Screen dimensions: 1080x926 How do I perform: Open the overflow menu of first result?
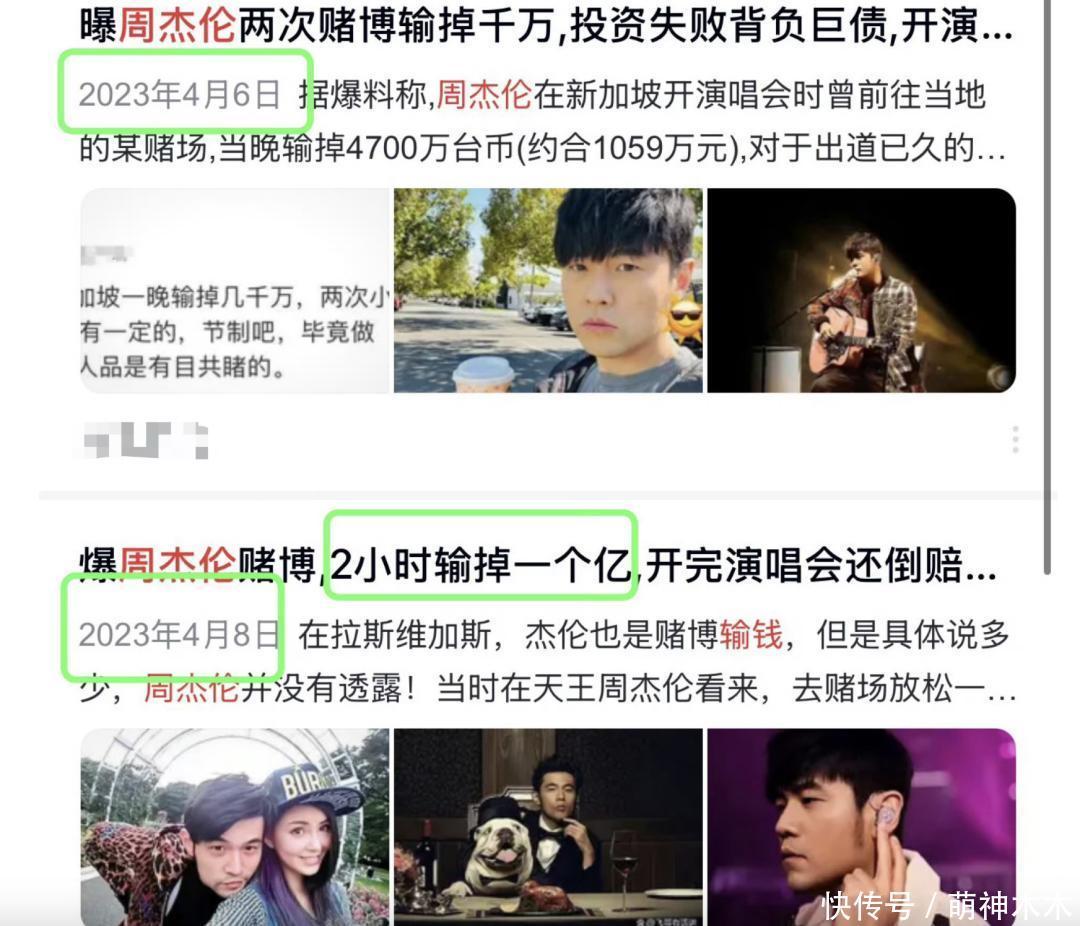(x=1015, y=439)
